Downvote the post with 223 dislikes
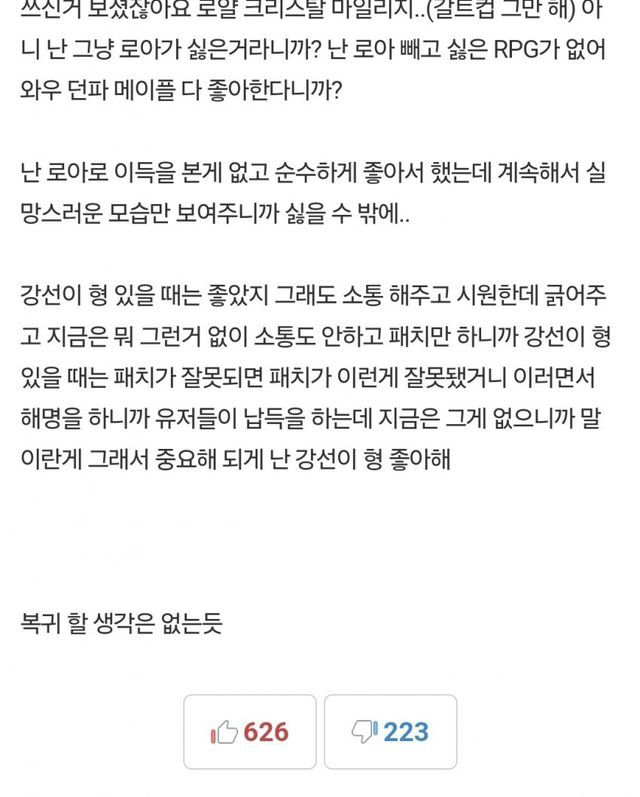The width and height of the screenshot is (640, 797). click(x=390, y=732)
